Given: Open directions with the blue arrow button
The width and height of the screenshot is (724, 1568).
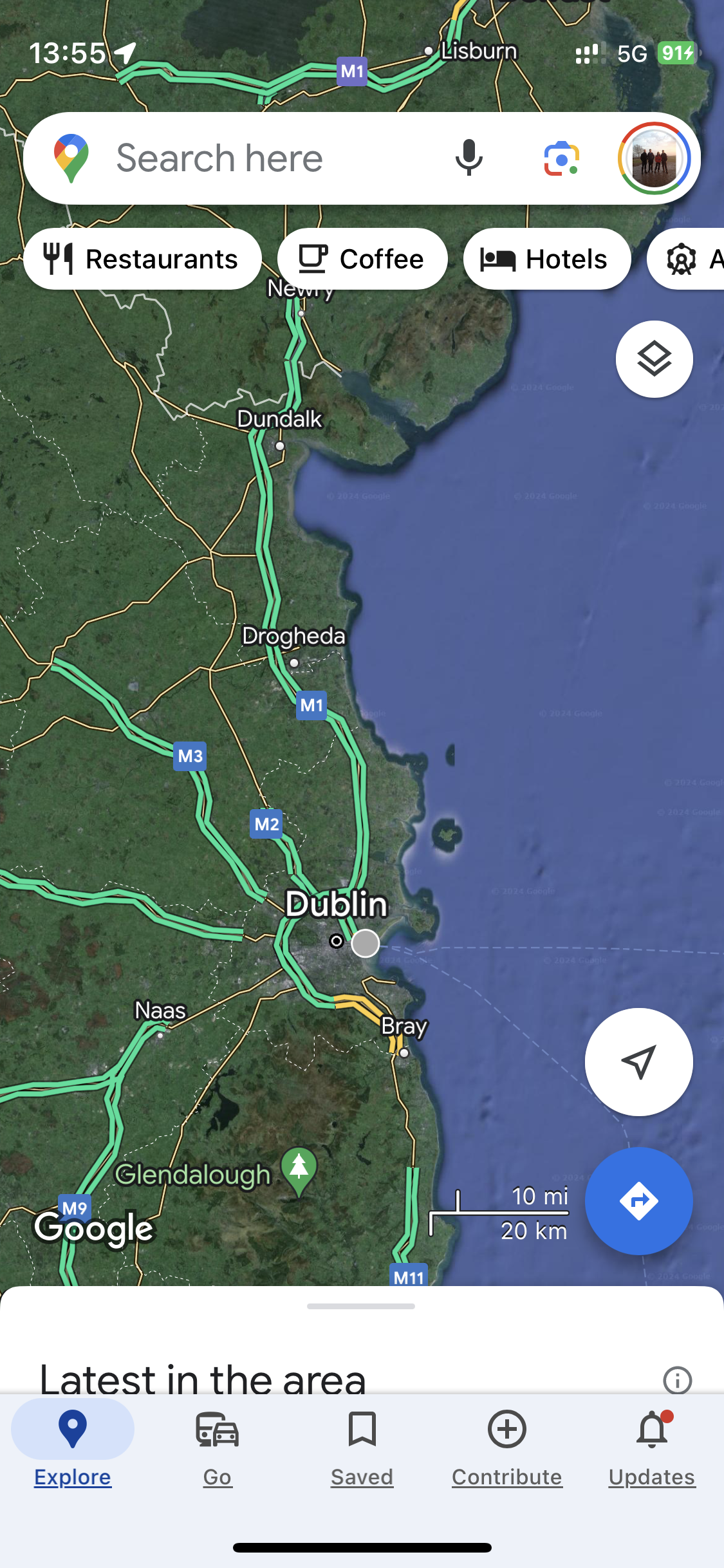Looking at the screenshot, I should click(638, 1201).
